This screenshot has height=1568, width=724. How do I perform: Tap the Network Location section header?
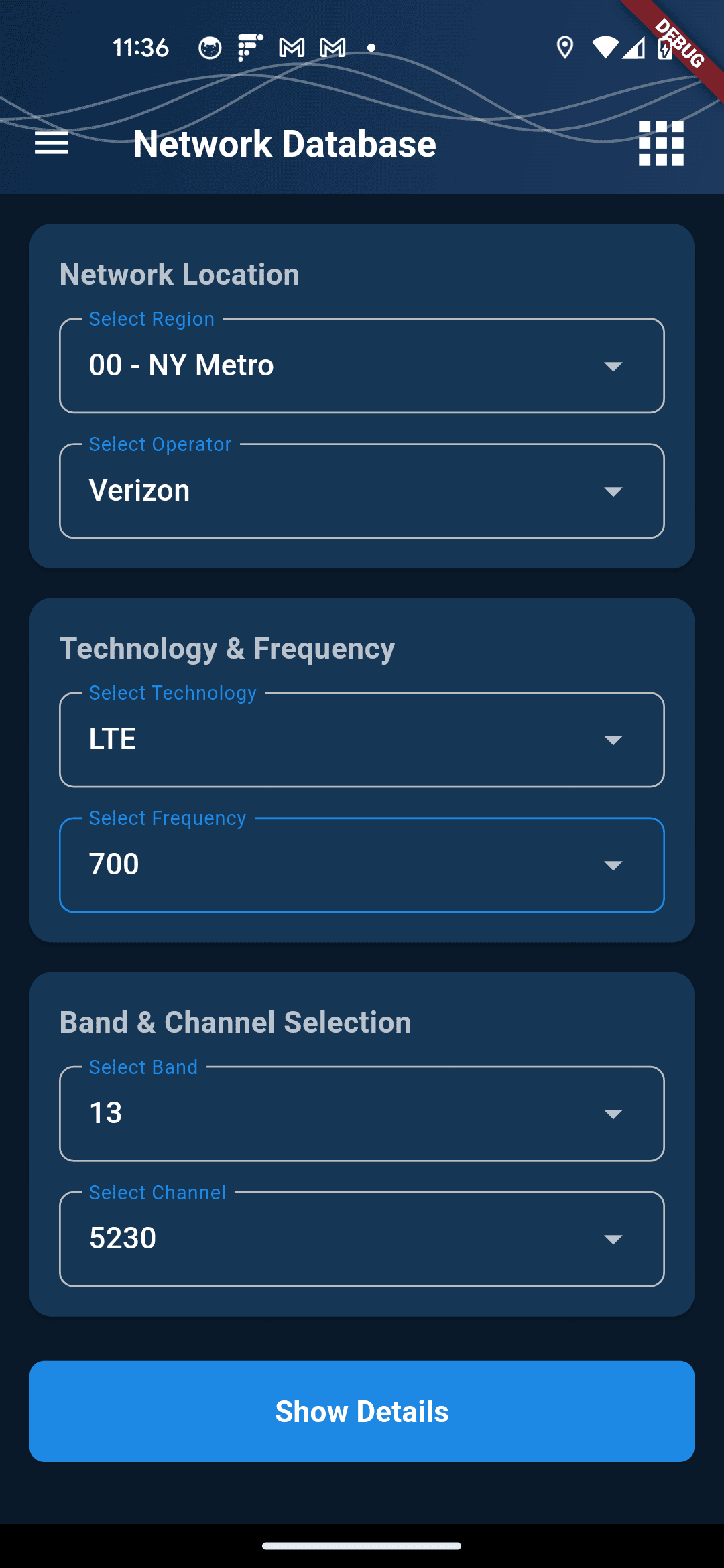tap(180, 273)
